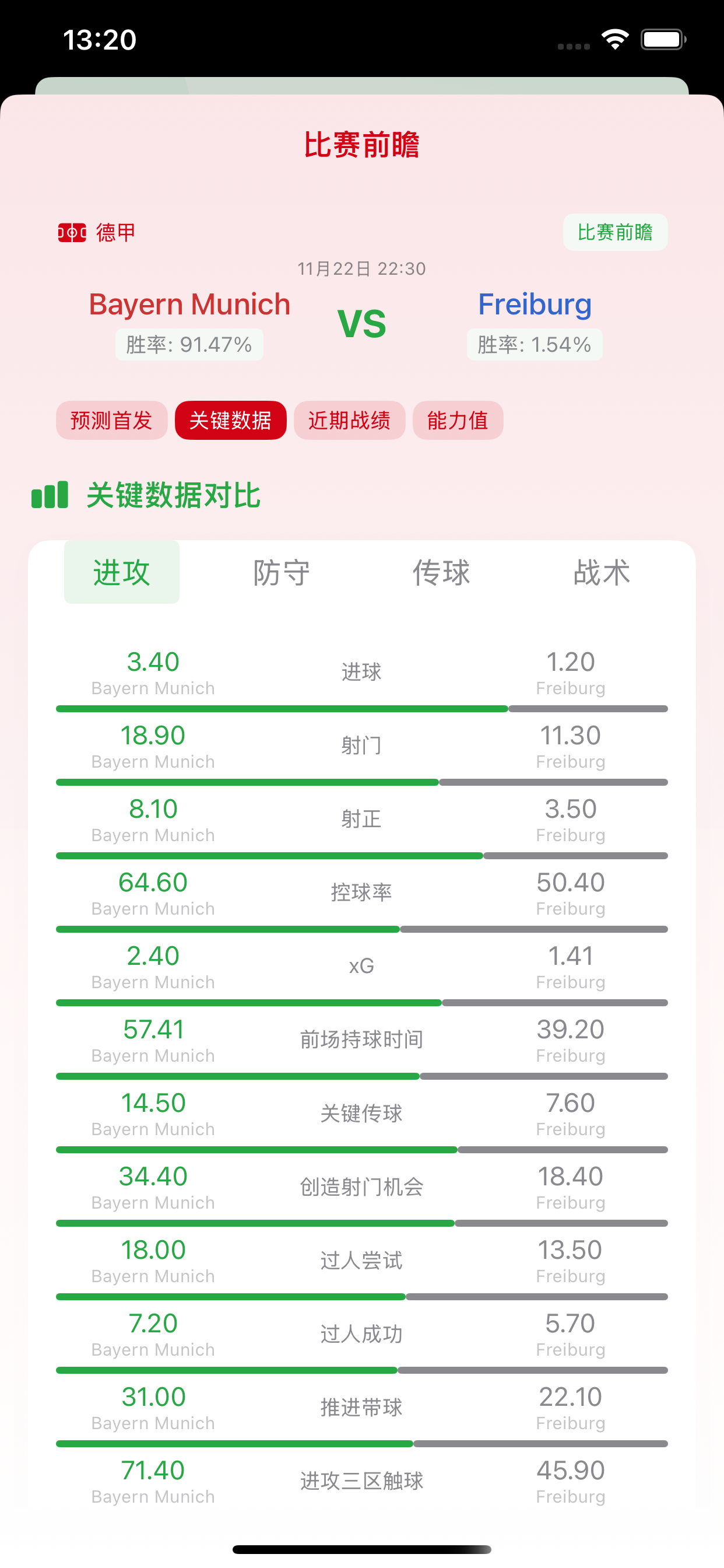Switch to the 防守 tab

point(281,572)
